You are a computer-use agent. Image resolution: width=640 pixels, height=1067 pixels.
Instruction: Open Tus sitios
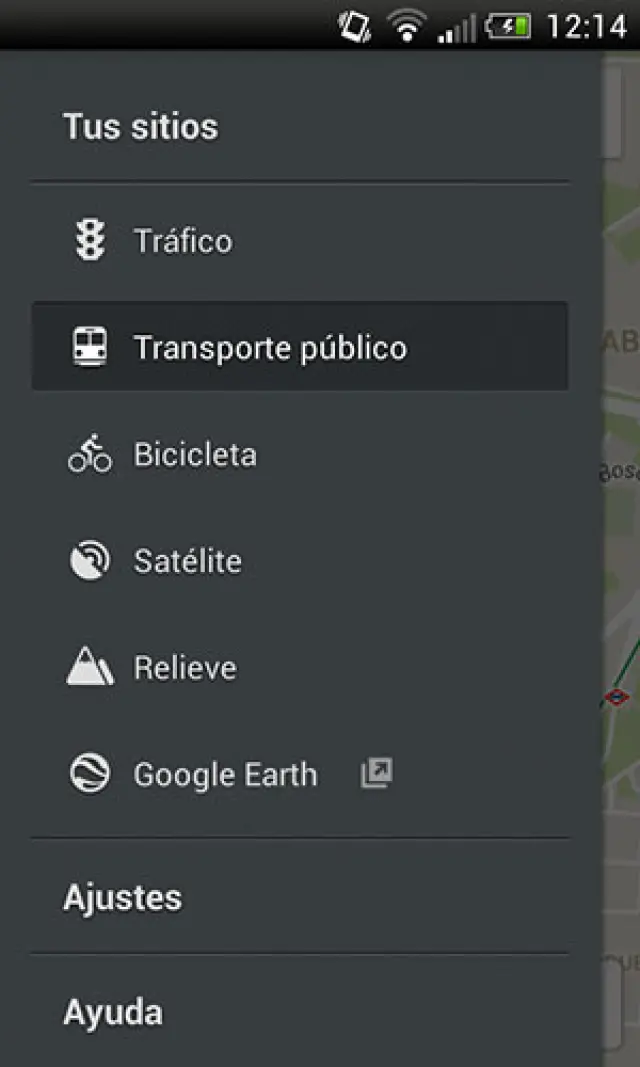[x=141, y=127]
